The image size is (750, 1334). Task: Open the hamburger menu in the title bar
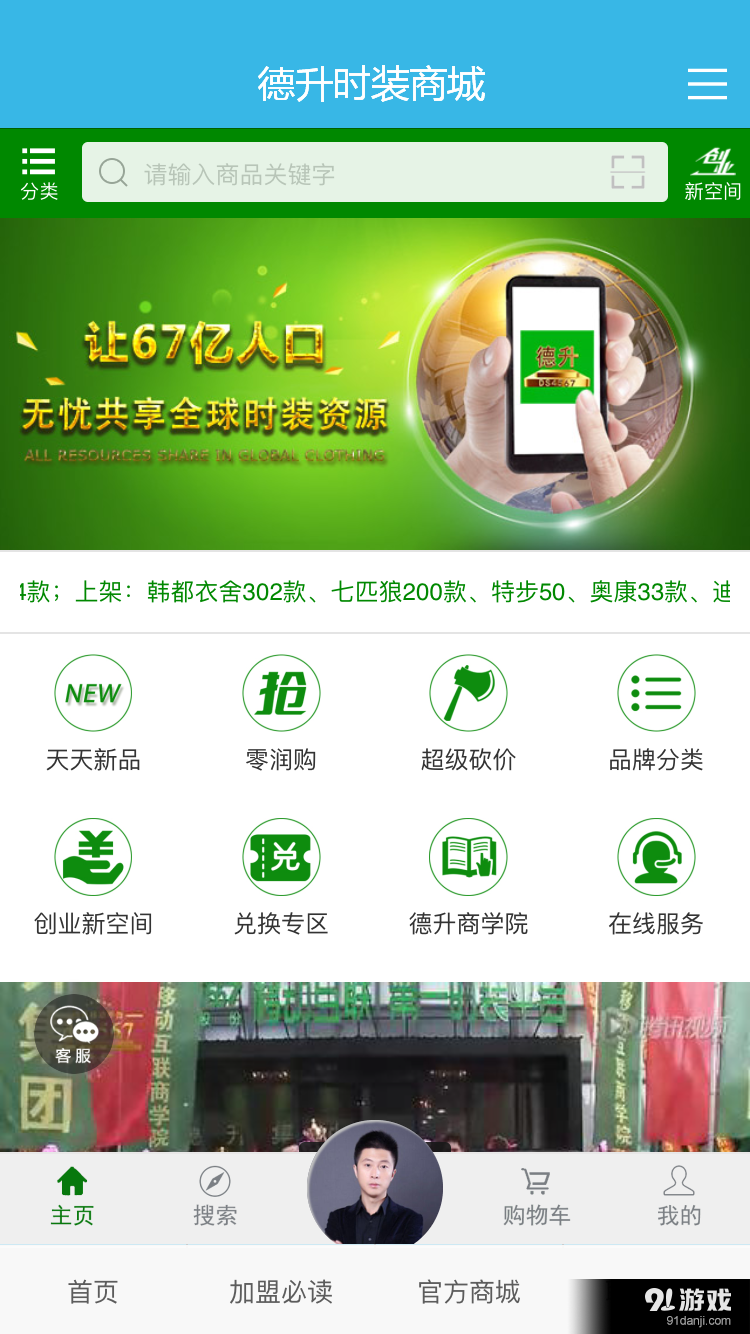[x=707, y=84]
